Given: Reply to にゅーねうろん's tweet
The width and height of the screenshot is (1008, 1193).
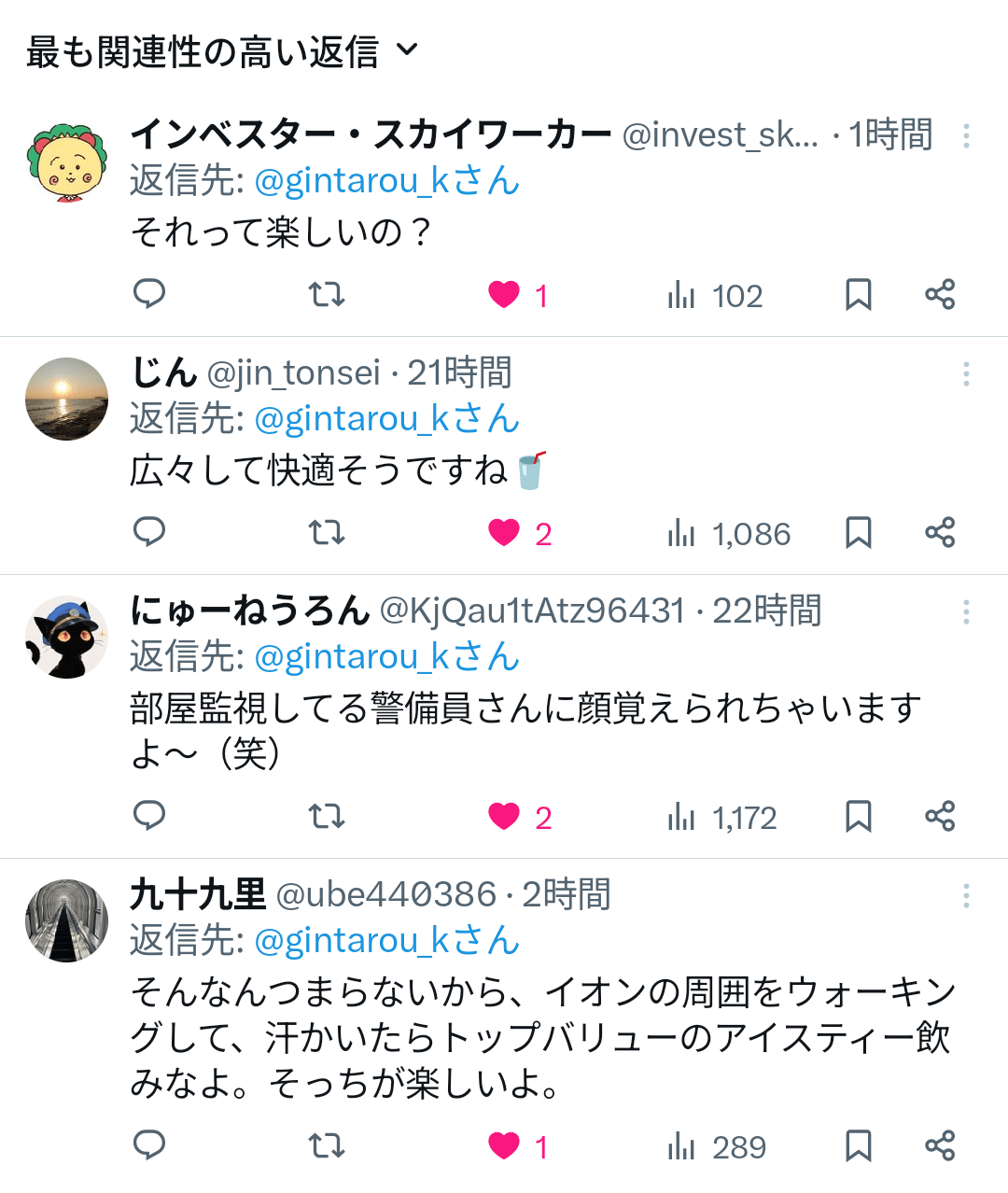Looking at the screenshot, I should [149, 817].
